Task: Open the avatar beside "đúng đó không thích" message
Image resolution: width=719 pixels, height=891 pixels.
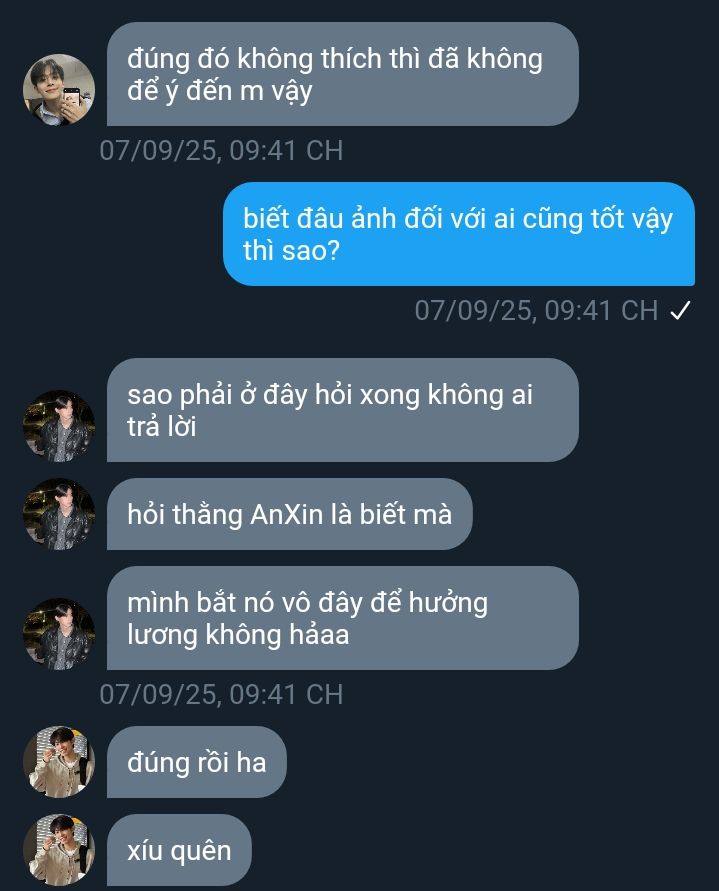Action: pyautogui.click(x=59, y=90)
